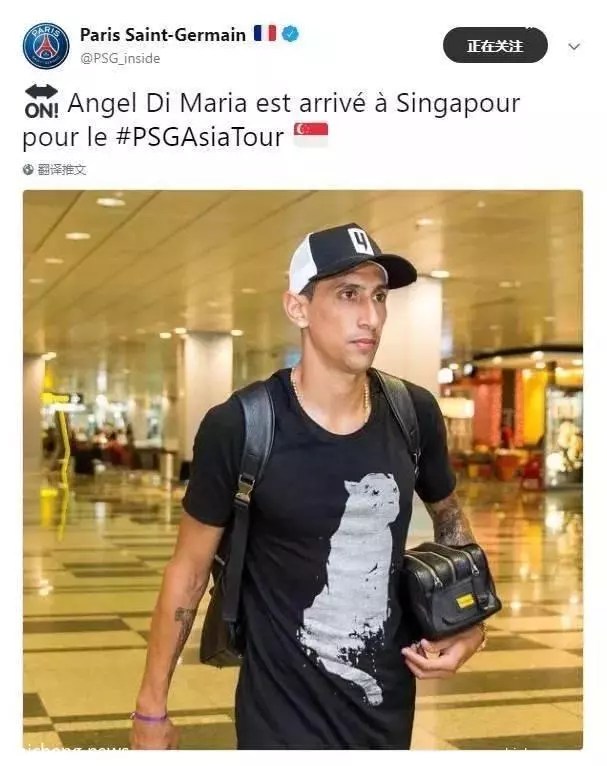The width and height of the screenshot is (607, 766).
Task: Tap the 正在关注 following button
Action: (495, 45)
